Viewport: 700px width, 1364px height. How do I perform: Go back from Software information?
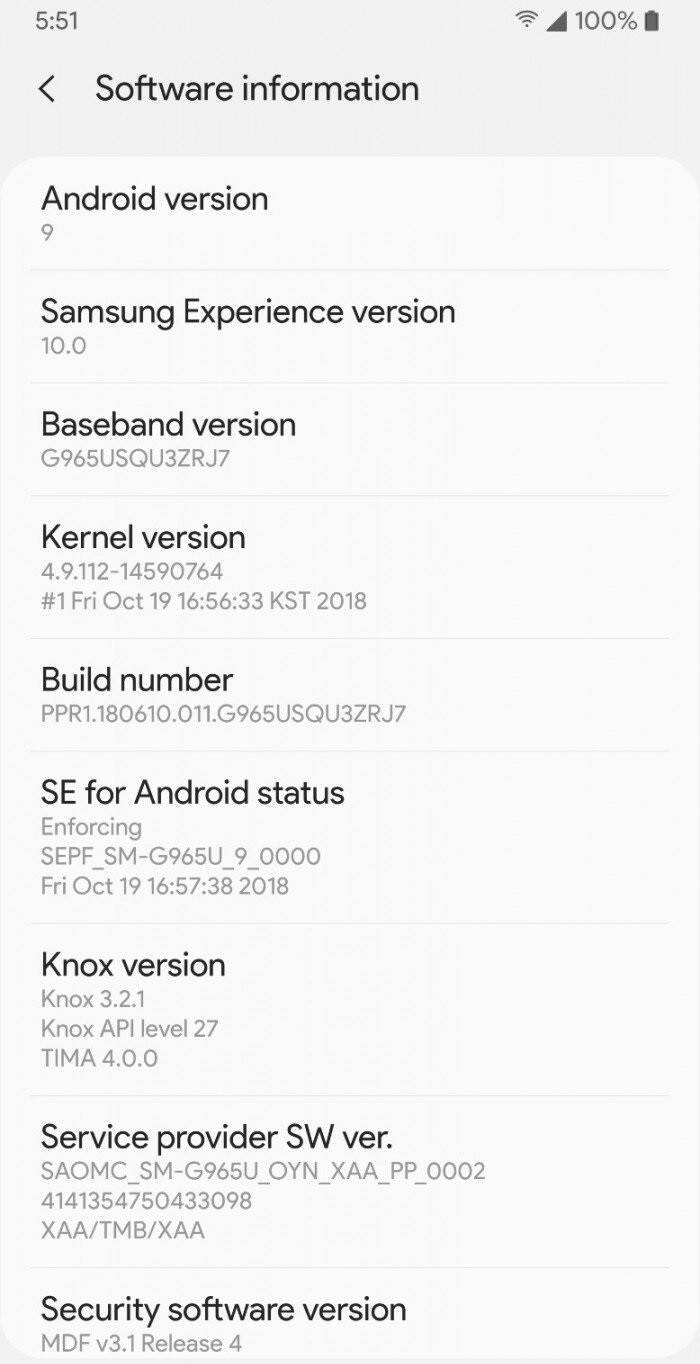coord(47,89)
